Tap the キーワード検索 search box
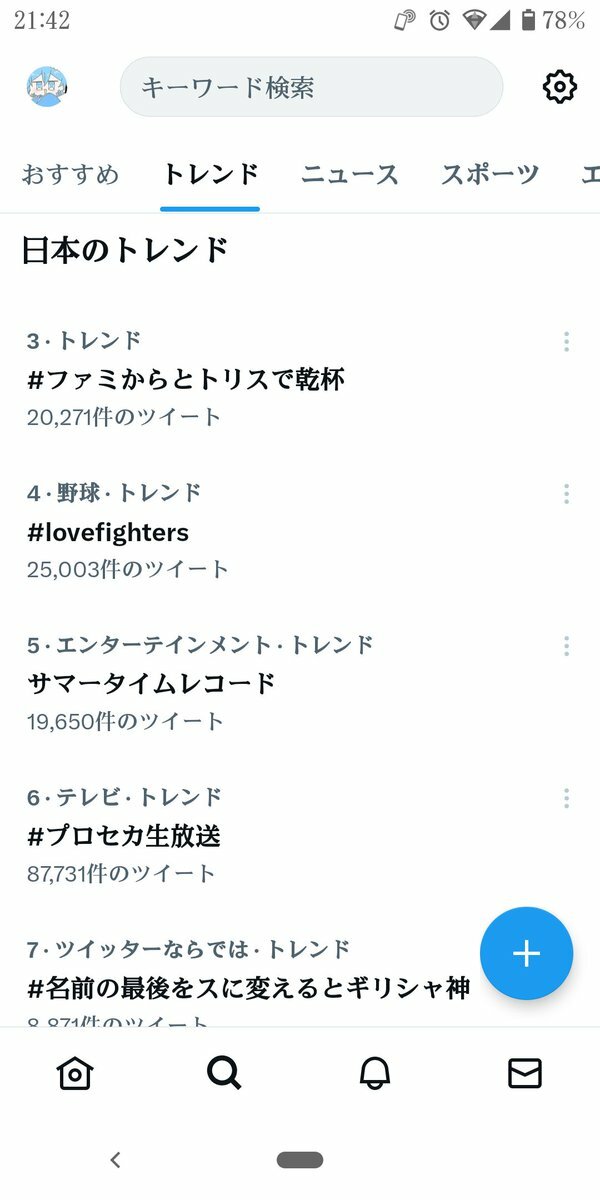The width and height of the screenshot is (600, 1200). pos(311,87)
